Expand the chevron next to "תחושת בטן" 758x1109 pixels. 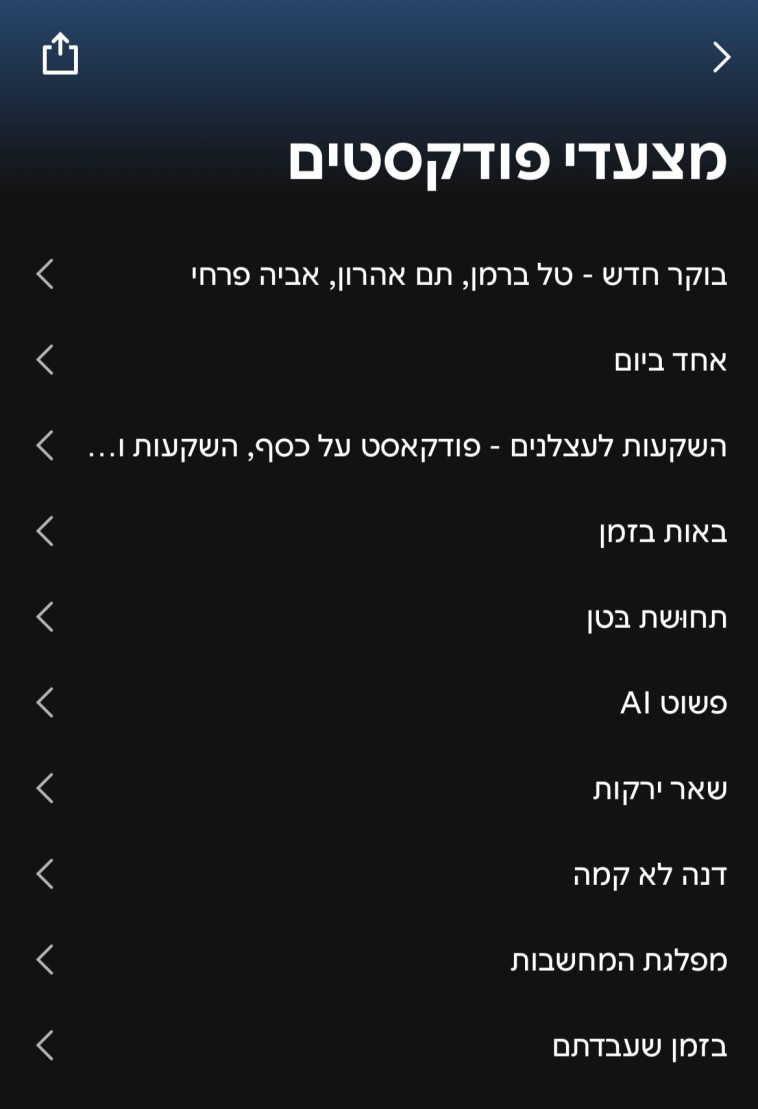pos(44,617)
